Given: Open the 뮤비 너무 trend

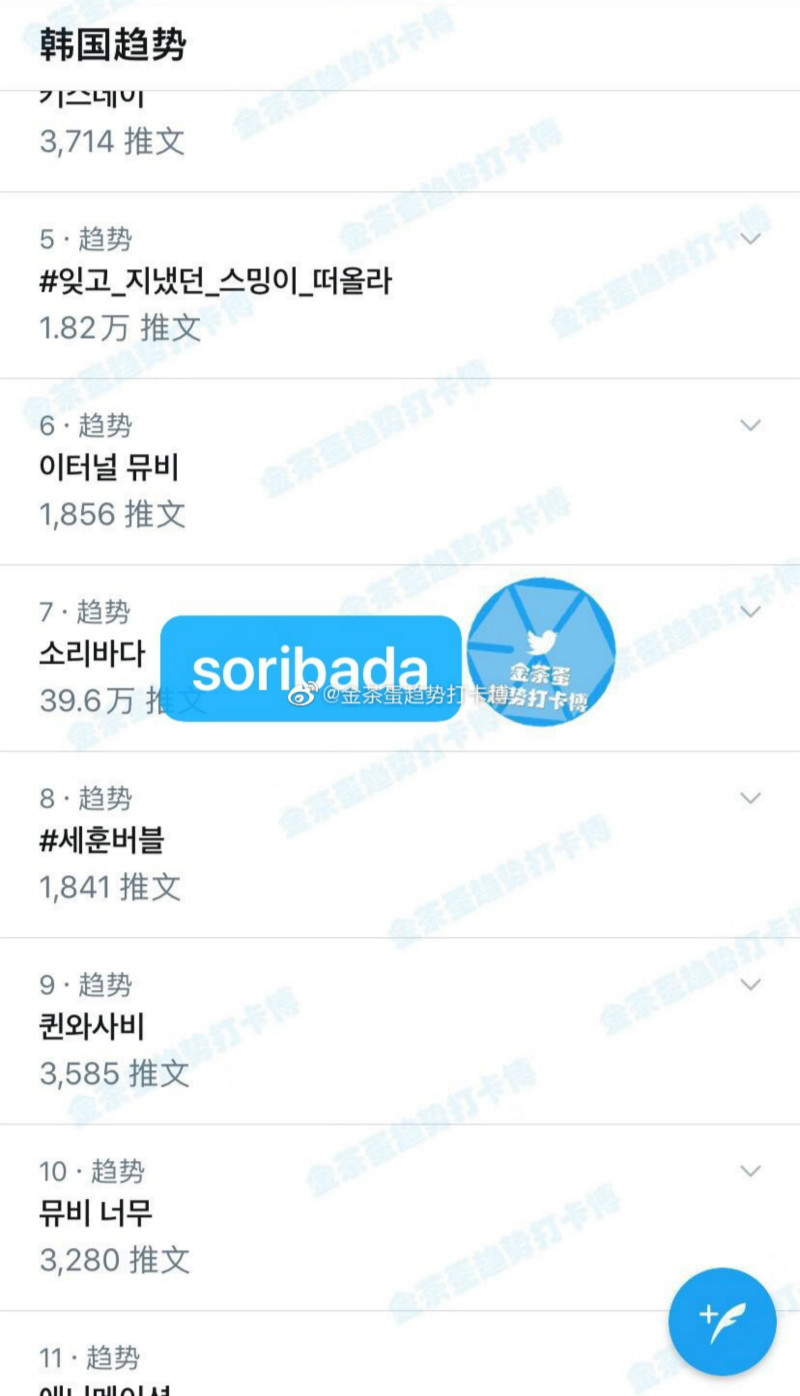Looking at the screenshot, I should [96, 1213].
